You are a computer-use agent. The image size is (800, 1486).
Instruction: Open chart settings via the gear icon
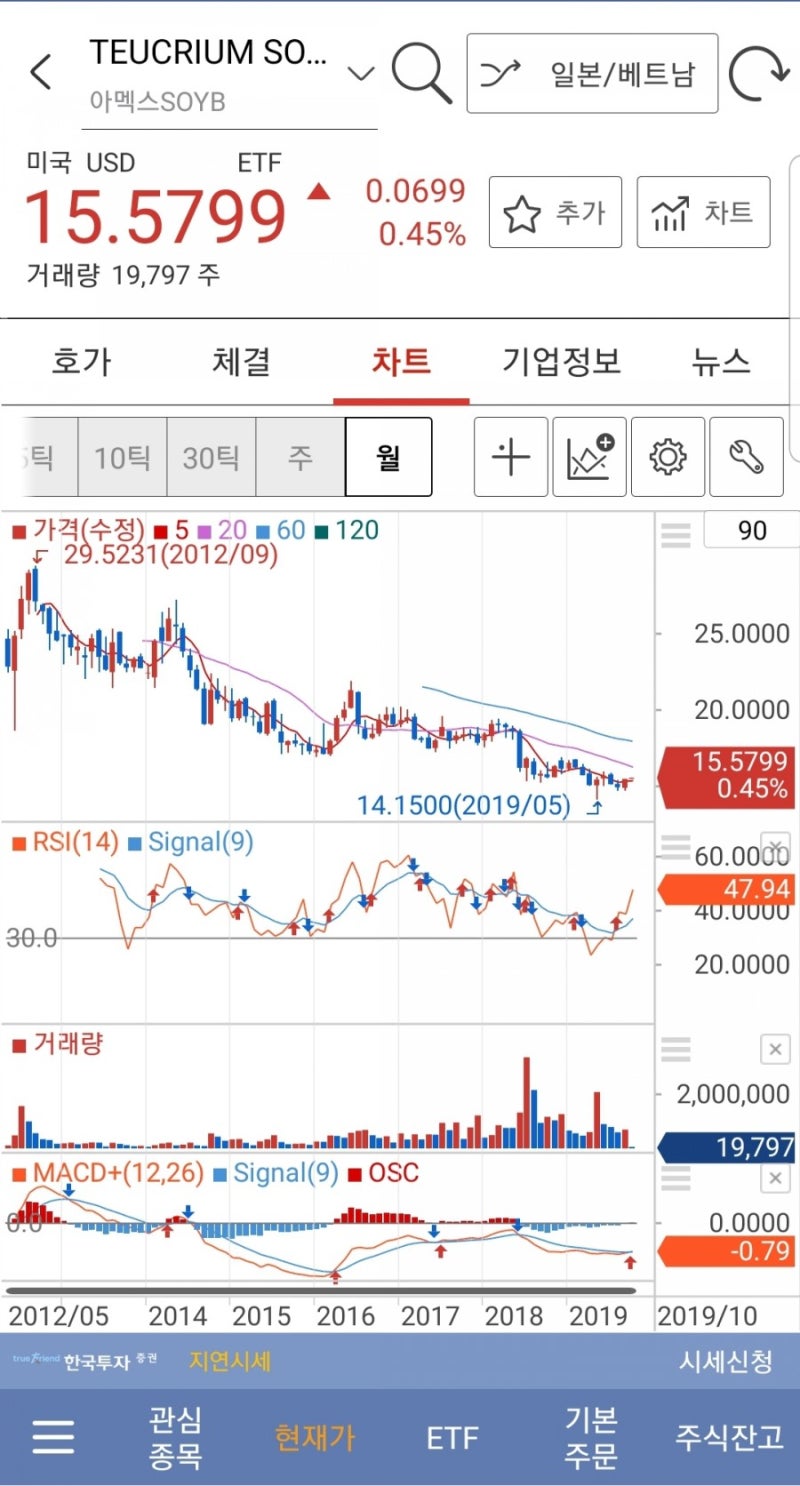tap(668, 456)
